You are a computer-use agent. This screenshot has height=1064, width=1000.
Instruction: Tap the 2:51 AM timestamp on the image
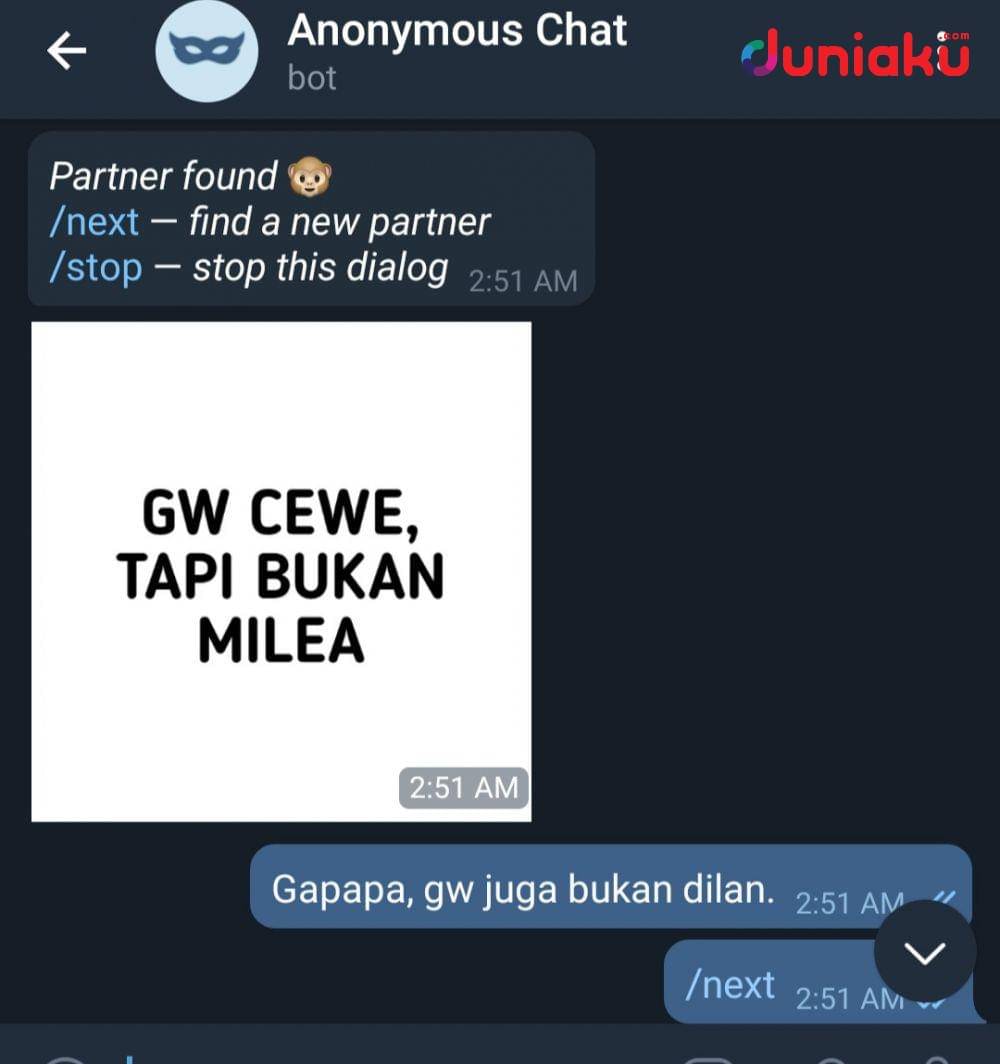(x=462, y=788)
